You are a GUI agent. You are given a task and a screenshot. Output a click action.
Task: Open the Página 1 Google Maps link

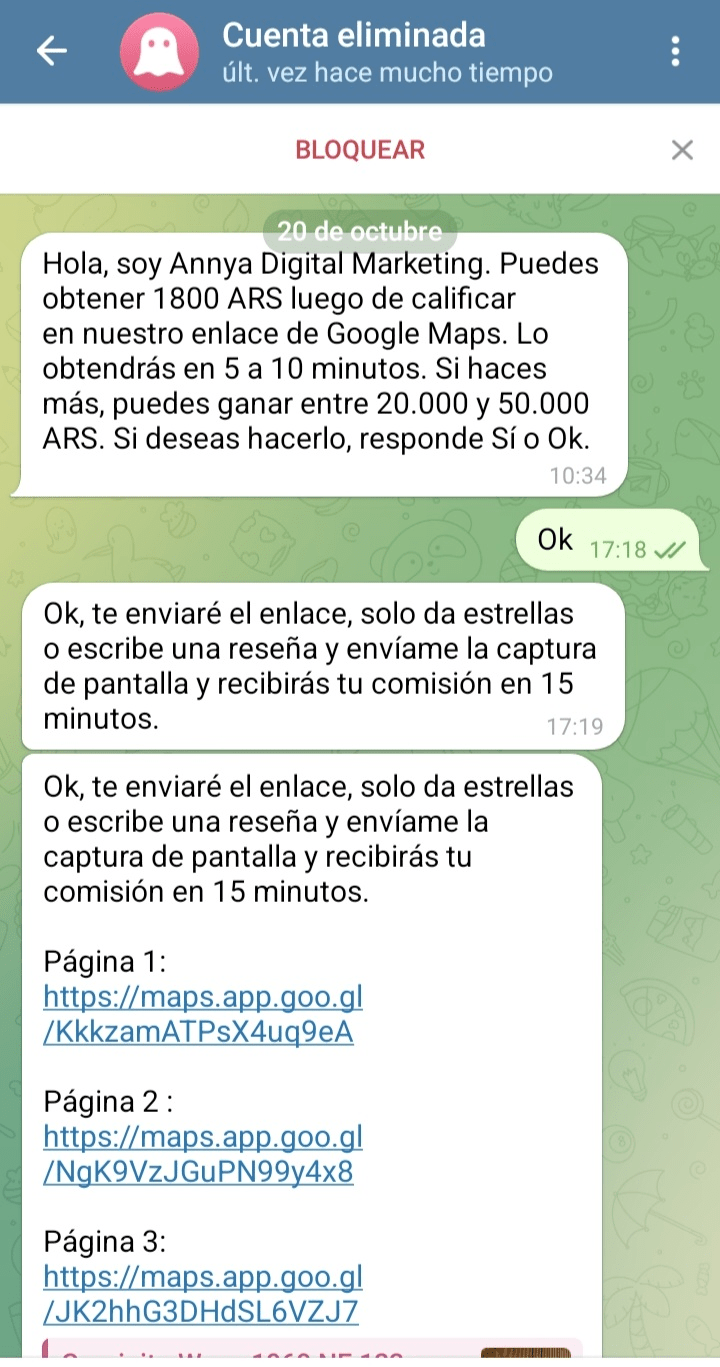pyautogui.click(x=203, y=1014)
